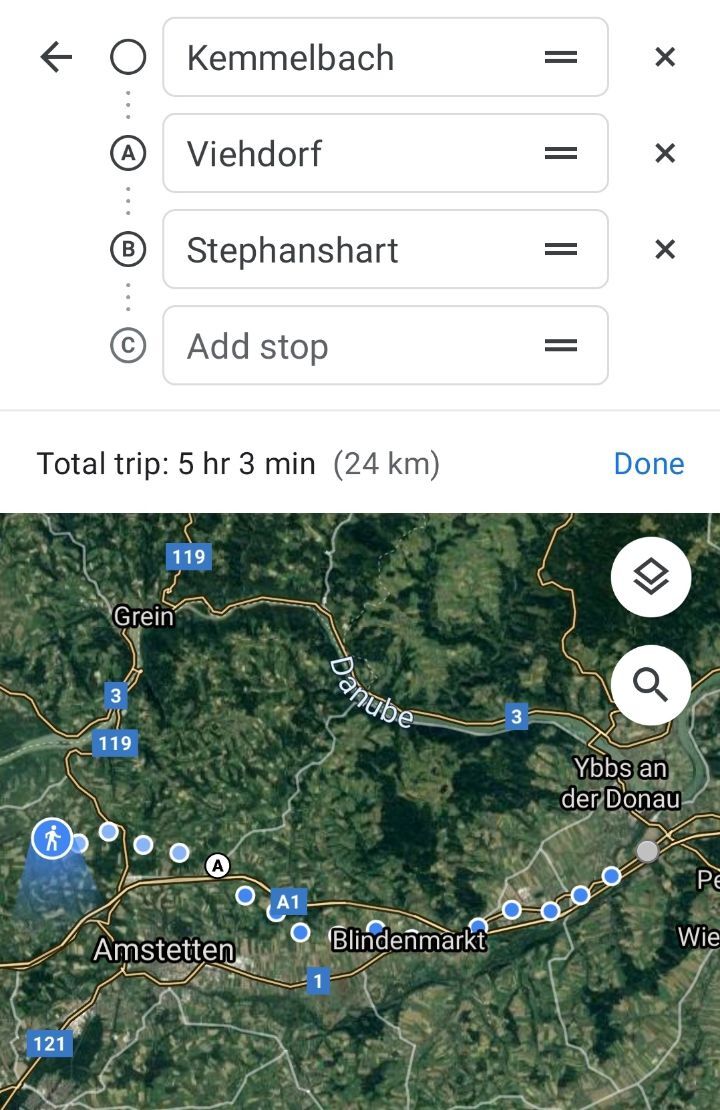Tap the reorder handle next to Stephanshart

561,250
